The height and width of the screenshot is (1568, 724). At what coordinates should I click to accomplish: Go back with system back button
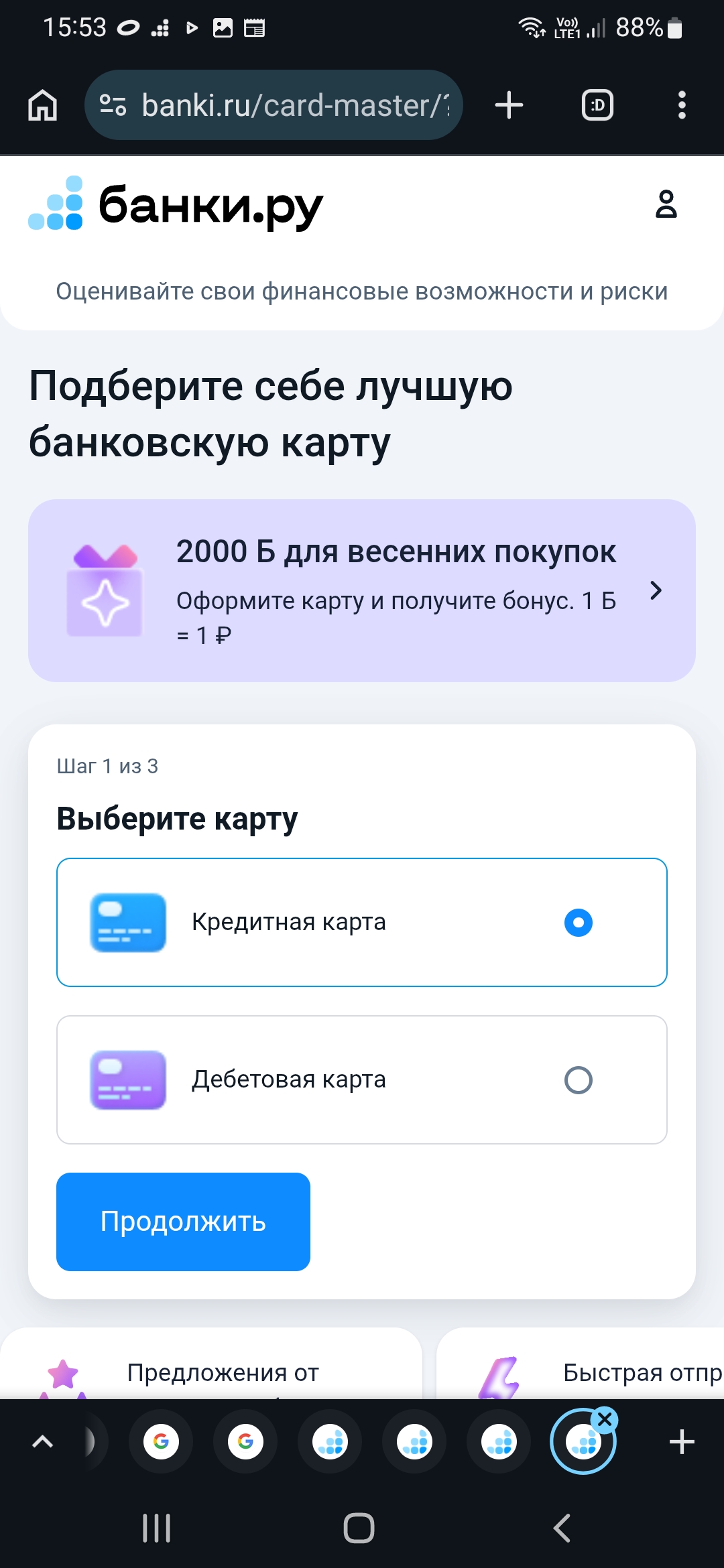pos(562,1528)
